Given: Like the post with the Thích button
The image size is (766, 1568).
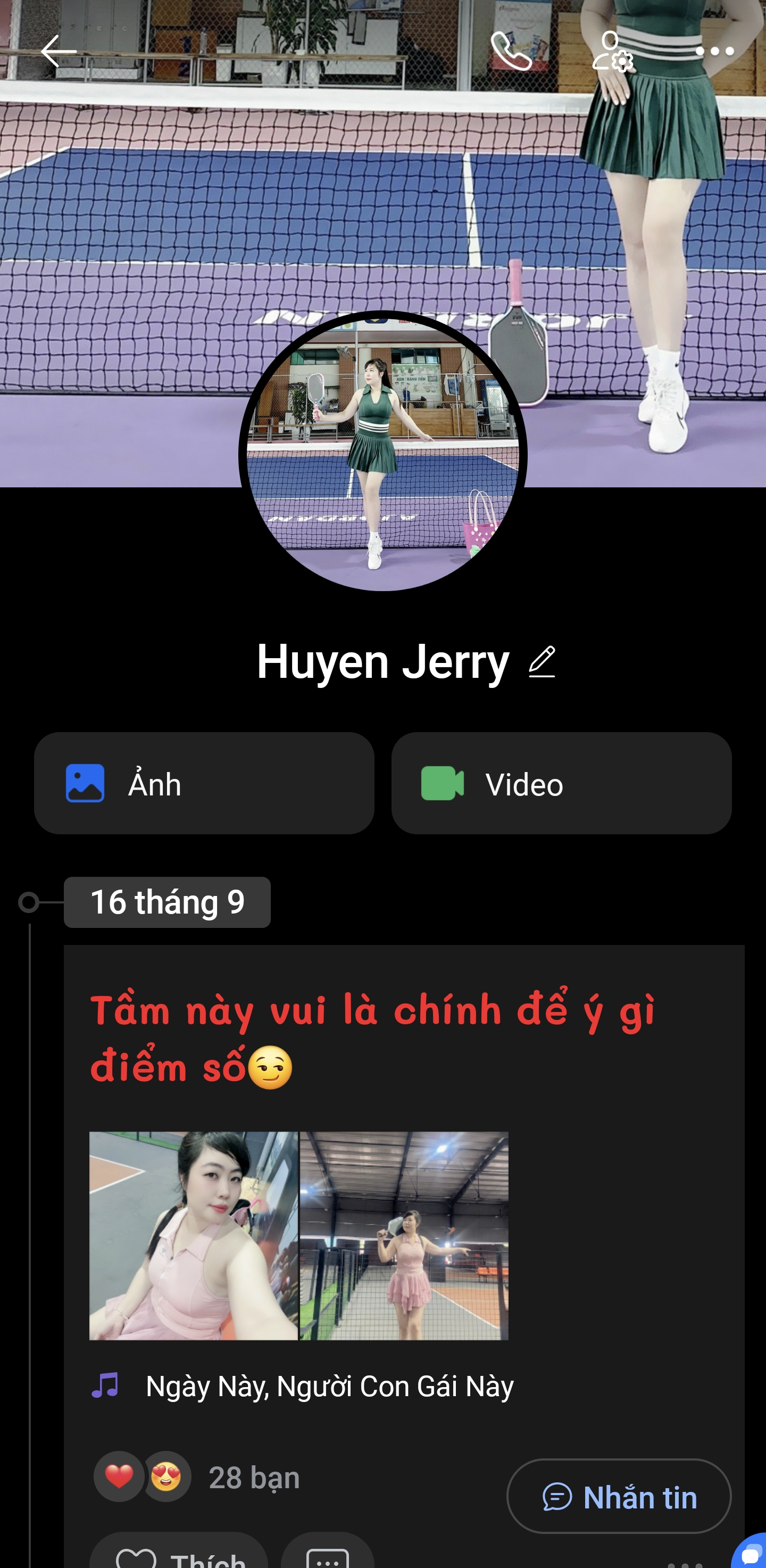Looking at the screenshot, I should coord(179,1556).
